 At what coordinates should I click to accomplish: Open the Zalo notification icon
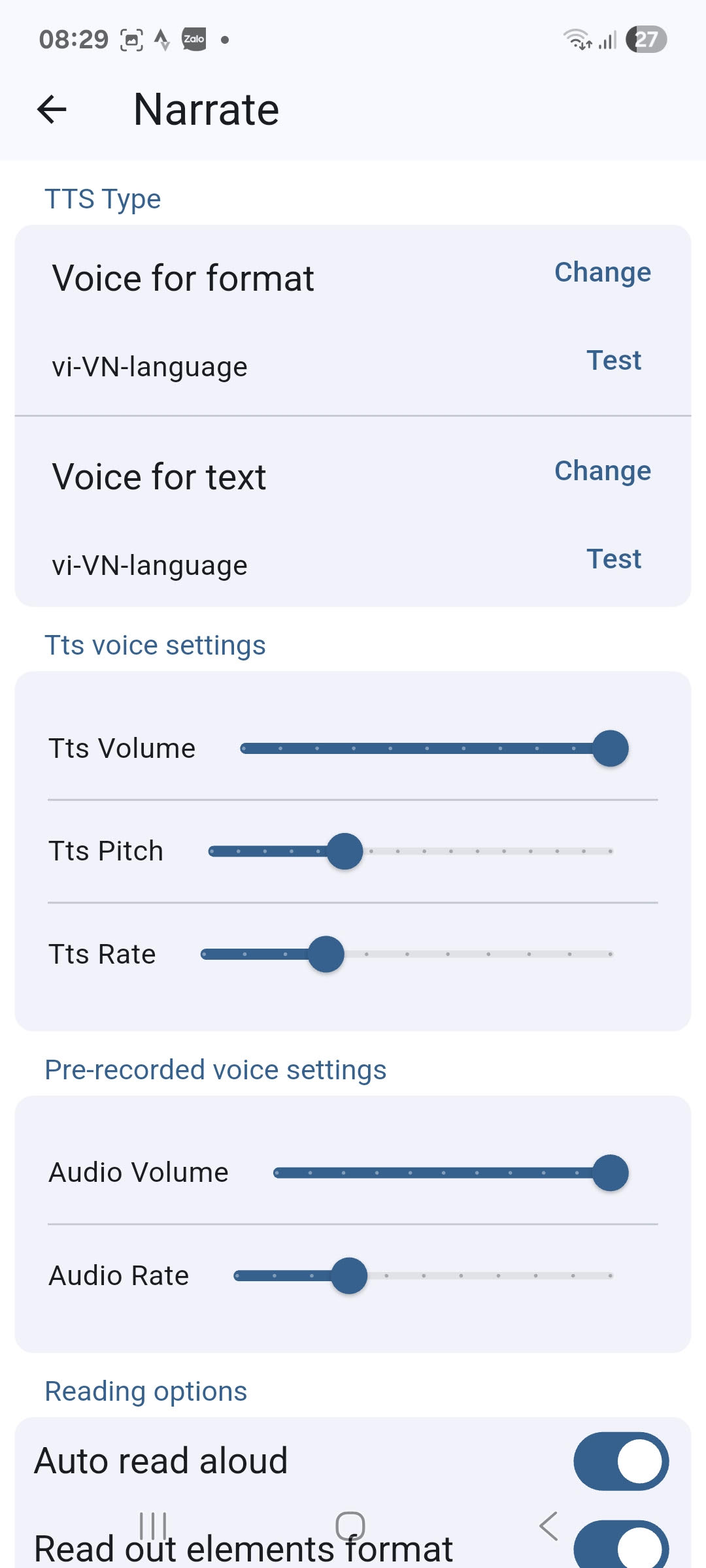click(195, 39)
